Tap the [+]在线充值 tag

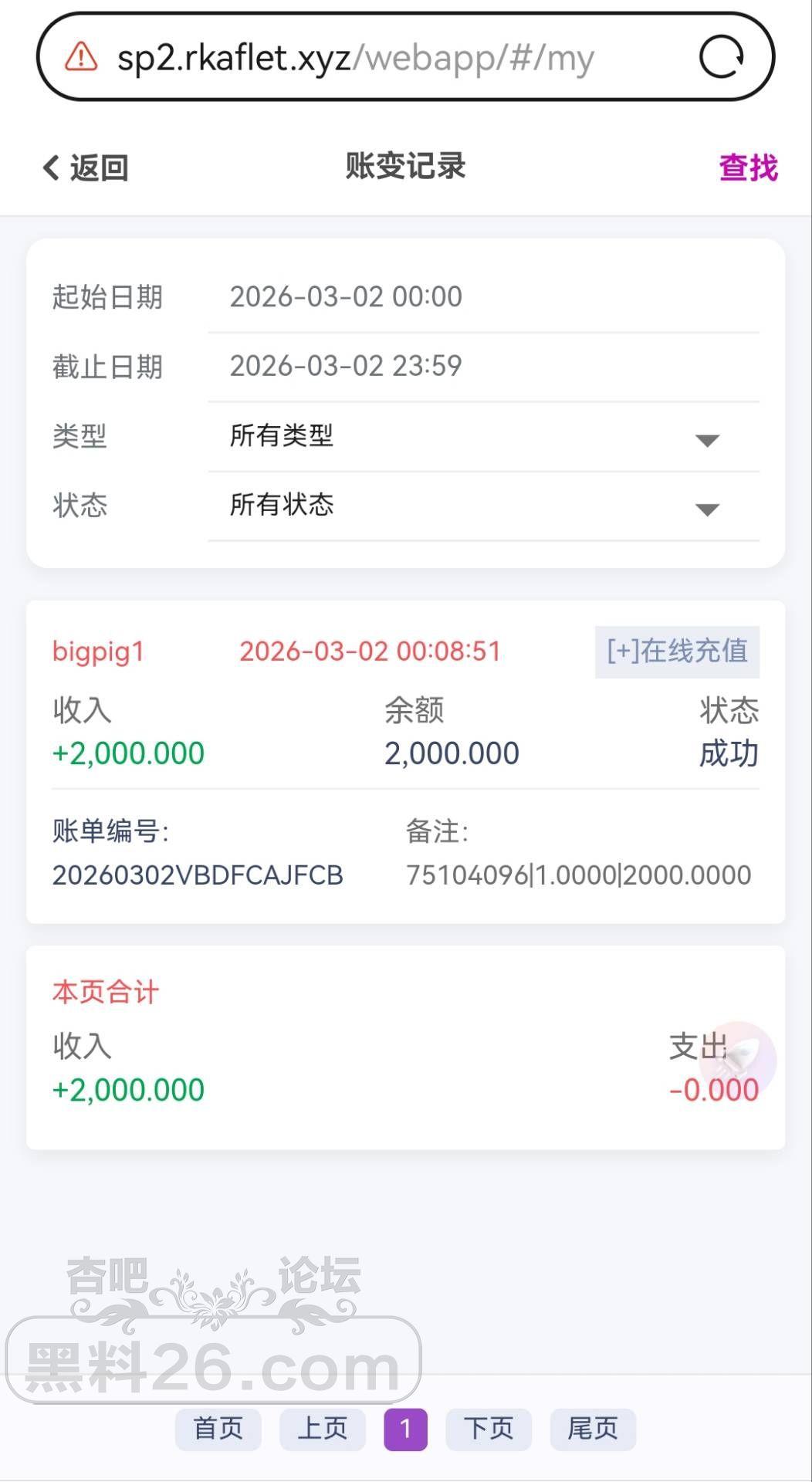677,651
